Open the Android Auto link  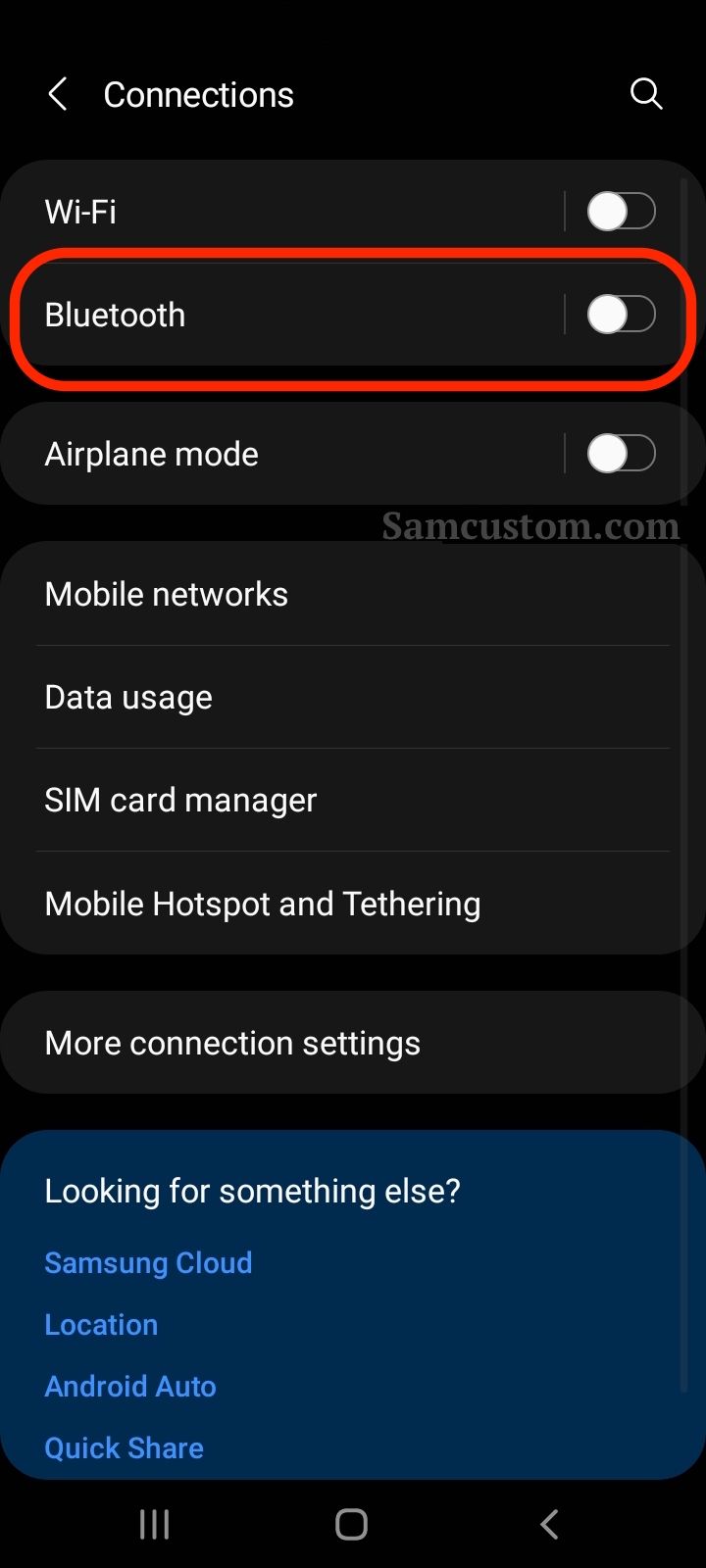tap(130, 1386)
